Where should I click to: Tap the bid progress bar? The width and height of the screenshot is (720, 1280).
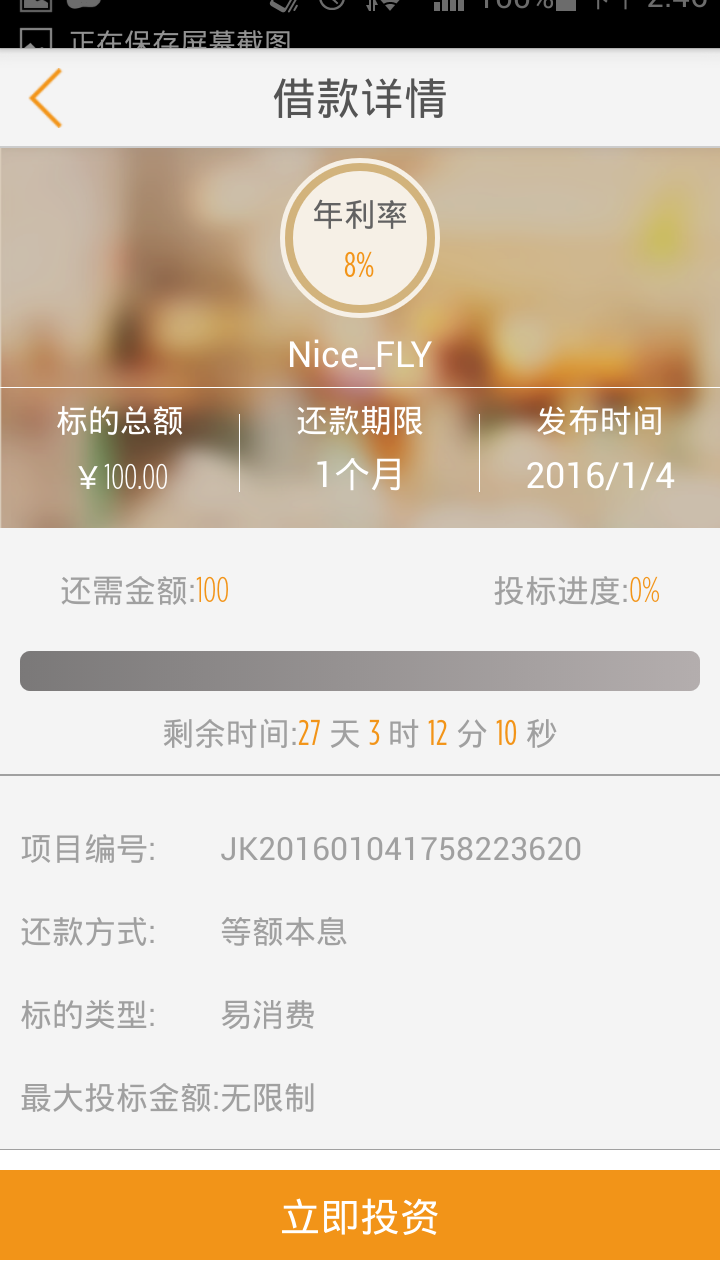pyautogui.click(x=360, y=670)
